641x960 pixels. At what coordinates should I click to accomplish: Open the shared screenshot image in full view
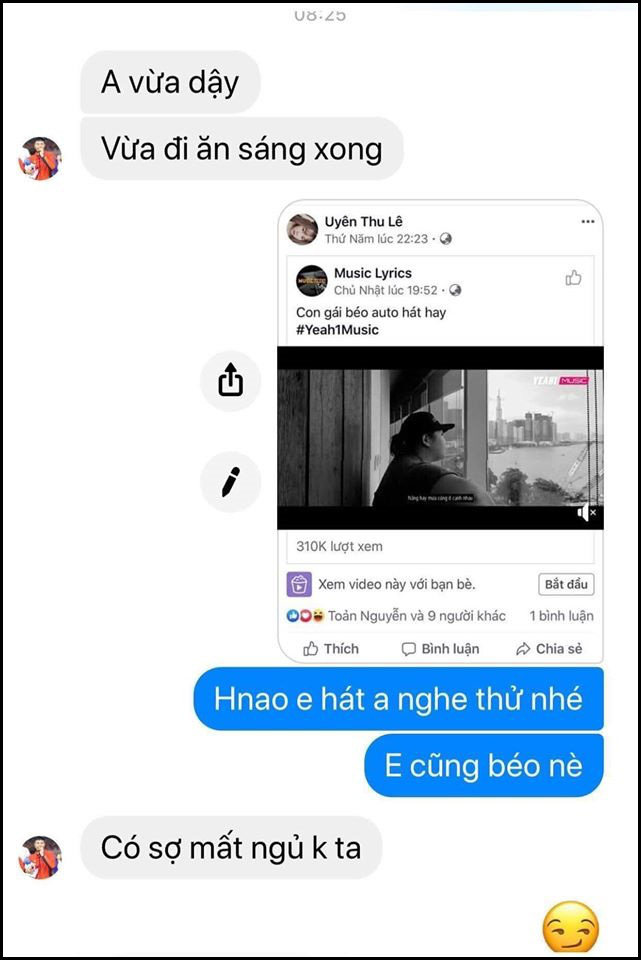(440, 431)
